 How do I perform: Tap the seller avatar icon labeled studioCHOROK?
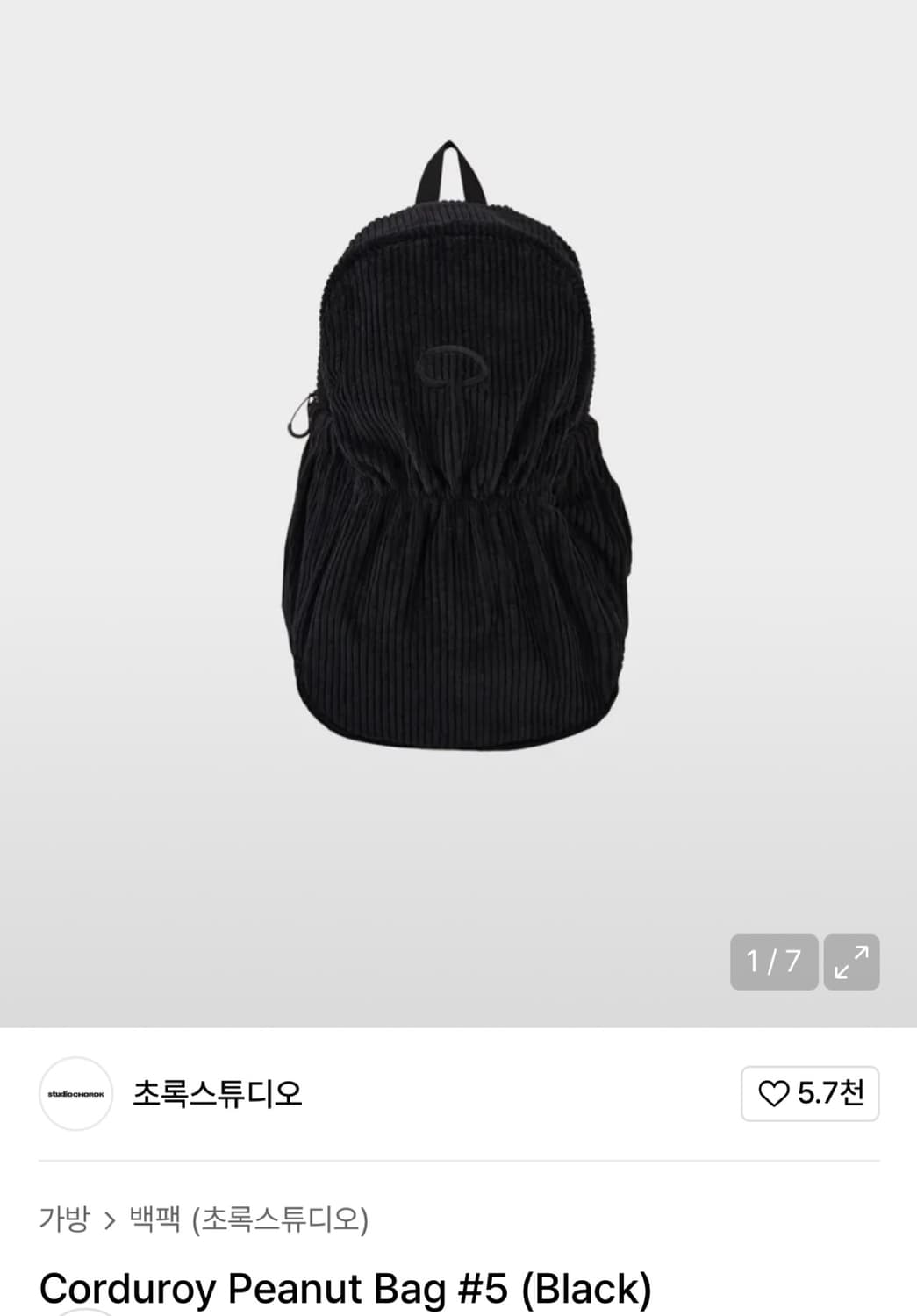75,1093
